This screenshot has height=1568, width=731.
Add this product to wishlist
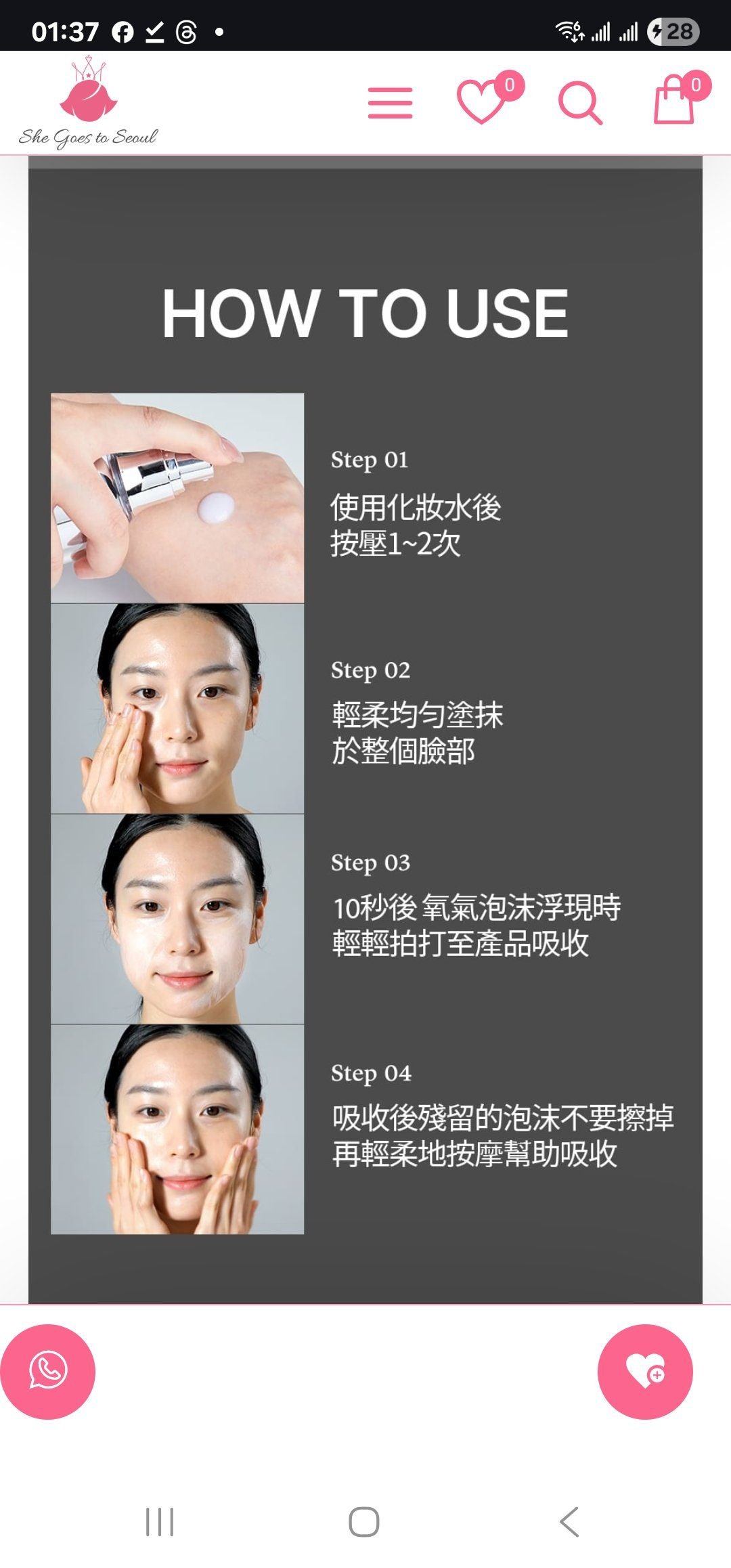coord(645,1372)
